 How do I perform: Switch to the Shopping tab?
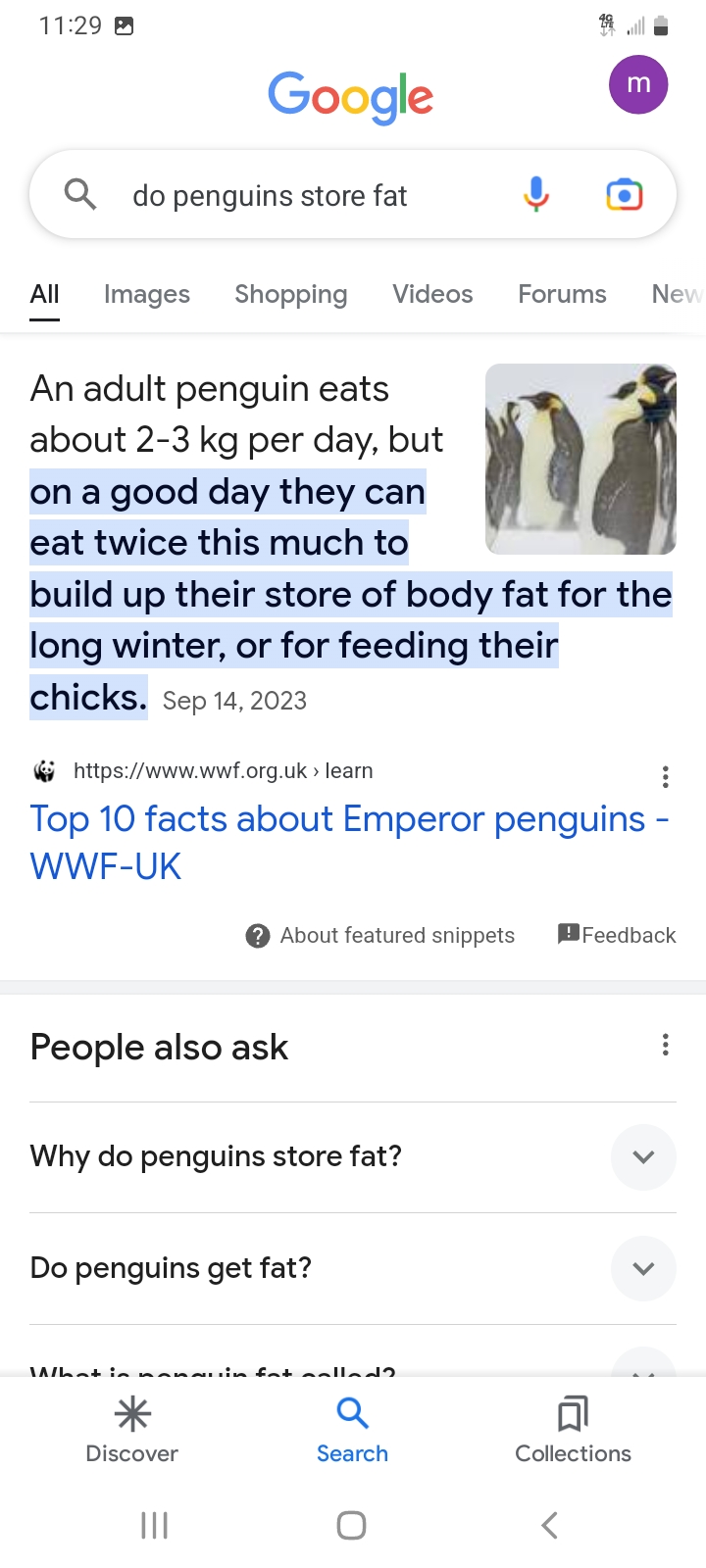click(291, 294)
